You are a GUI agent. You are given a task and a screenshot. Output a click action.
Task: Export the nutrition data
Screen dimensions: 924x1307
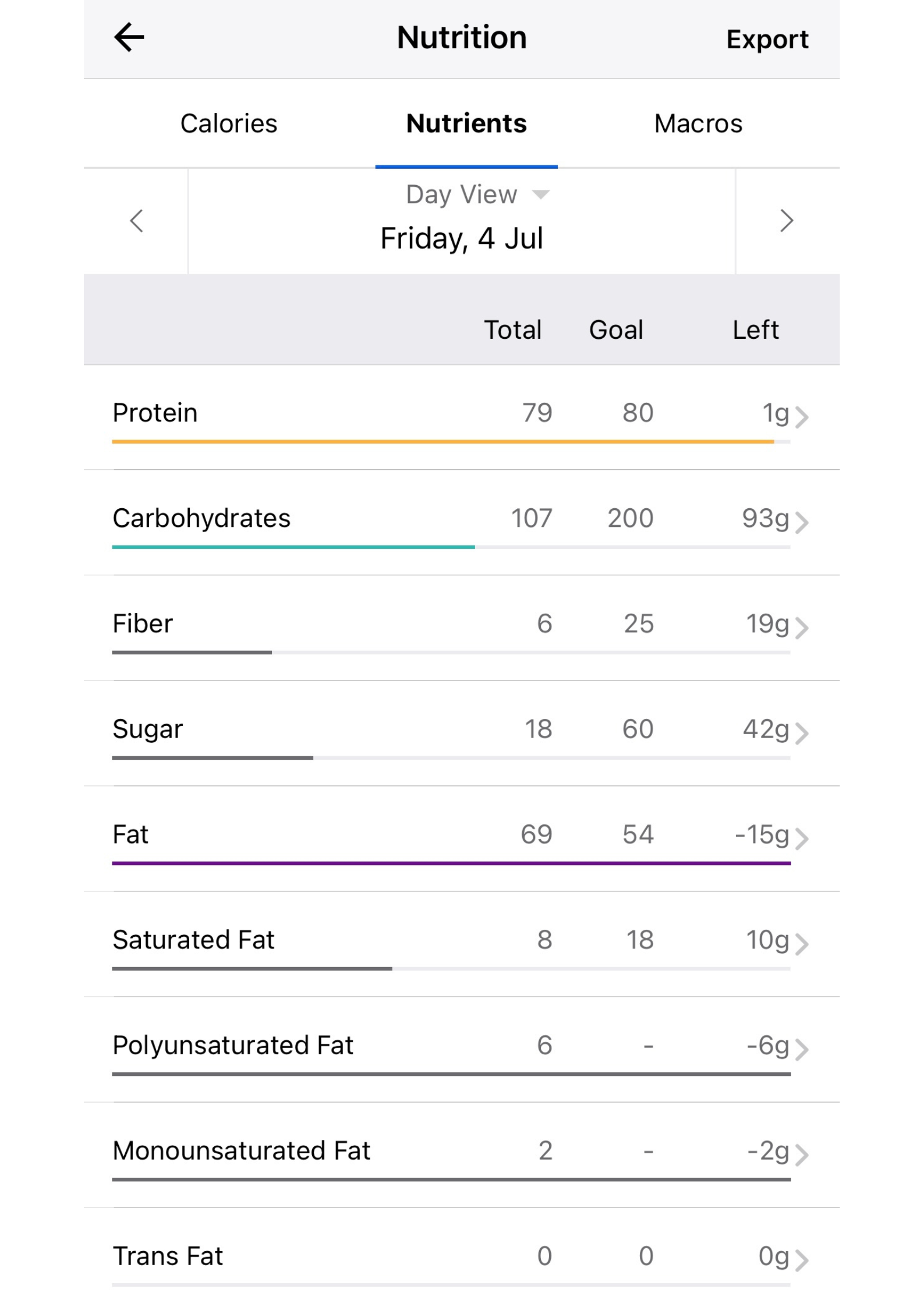click(x=767, y=40)
